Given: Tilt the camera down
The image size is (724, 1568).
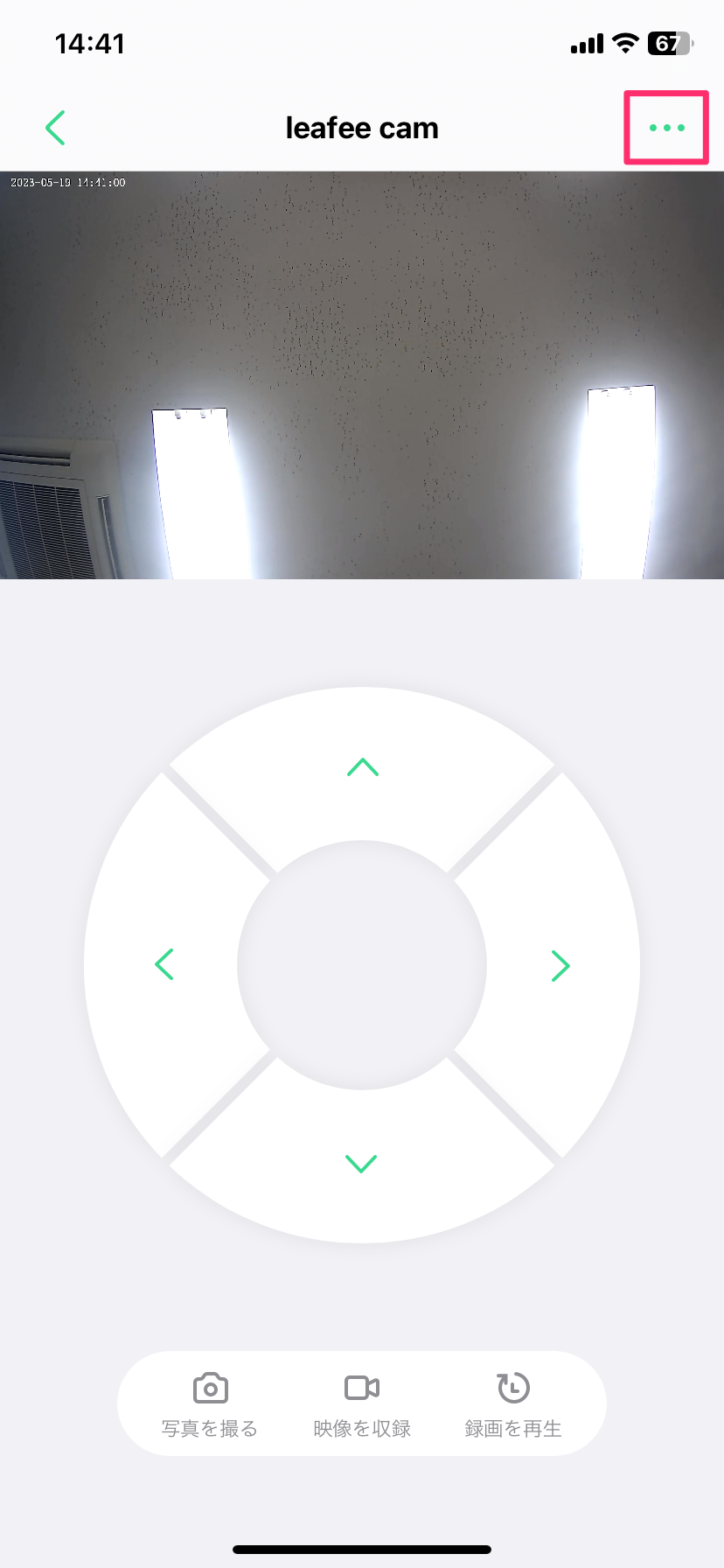Looking at the screenshot, I should coord(361,1163).
